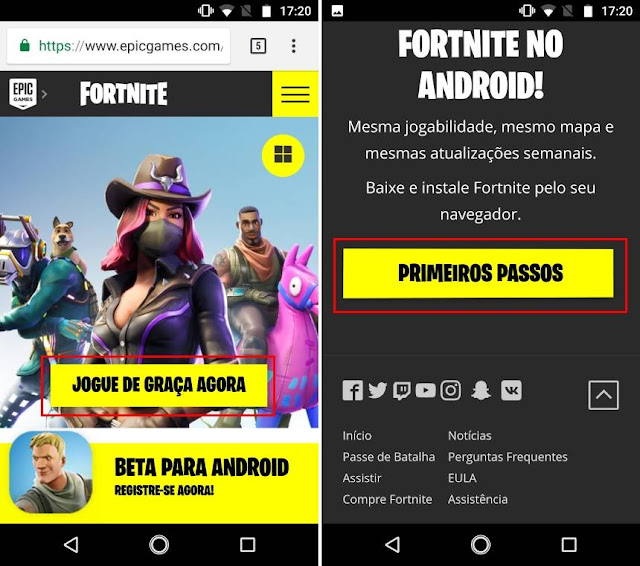Screen dimensions: 640x566
Task: Jump back to top with the arrow button
Action: click(603, 395)
